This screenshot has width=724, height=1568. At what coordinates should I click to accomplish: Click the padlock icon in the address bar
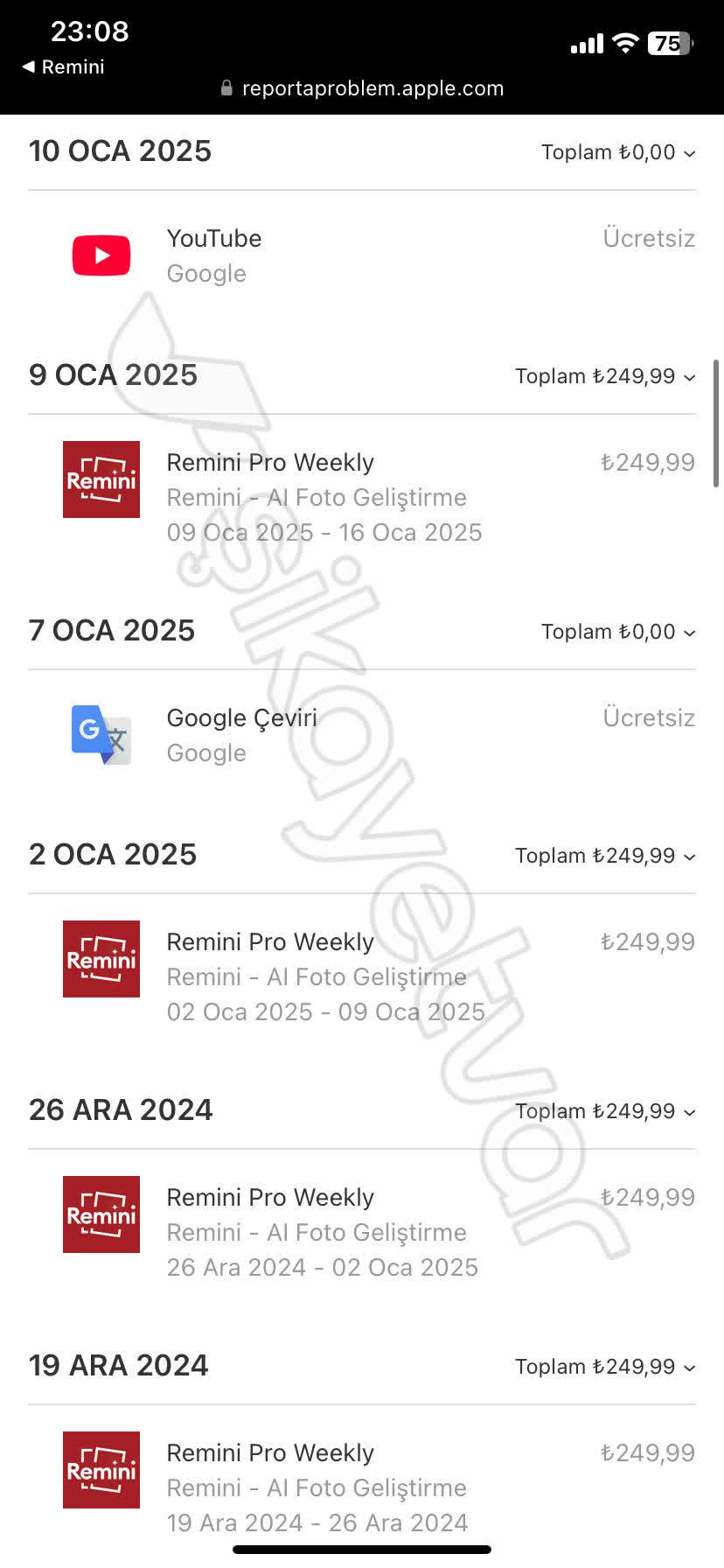(x=225, y=87)
